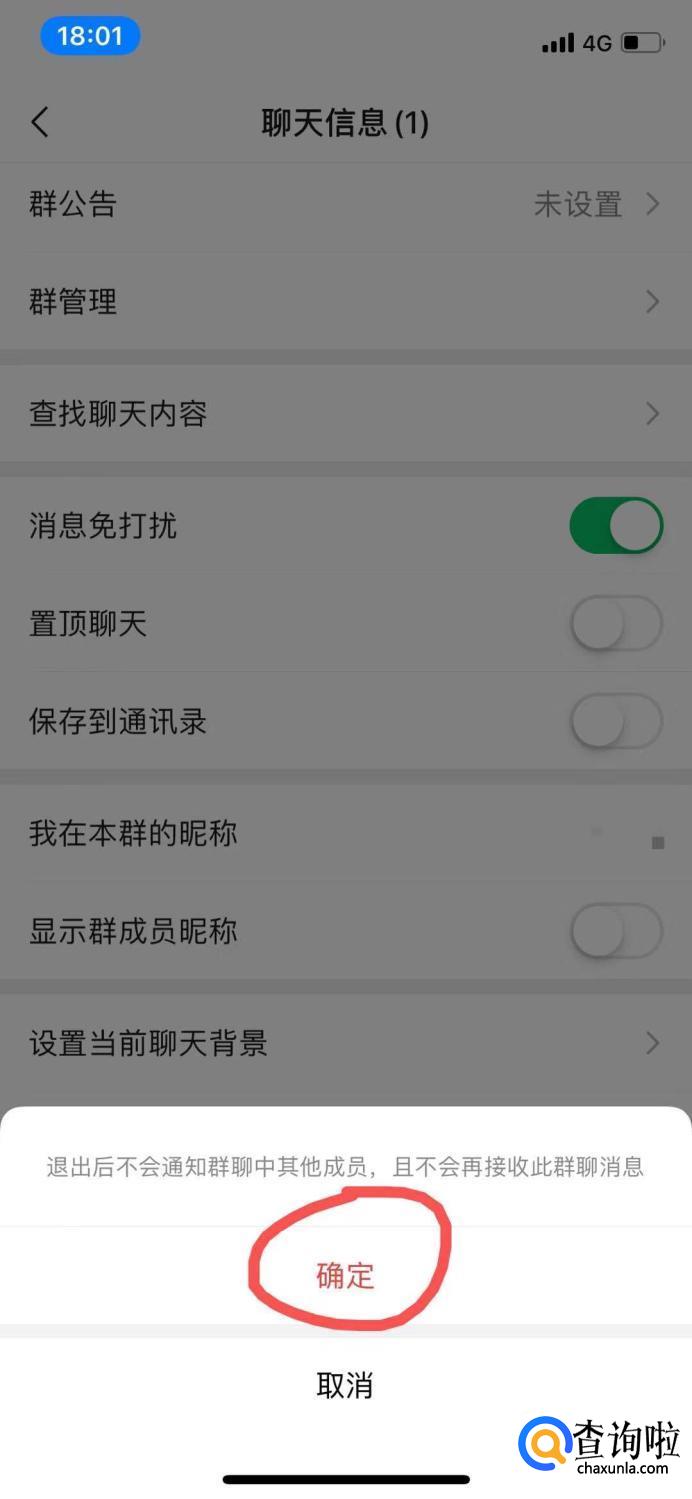The height and width of the screenshot is (1499, 692).
Task: Go back from 聊天信息
Action: click(x=40, y=123)
